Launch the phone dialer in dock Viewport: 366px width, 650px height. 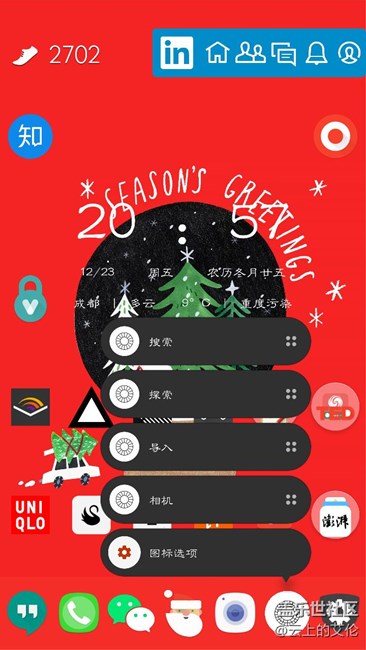click(79, 612)
